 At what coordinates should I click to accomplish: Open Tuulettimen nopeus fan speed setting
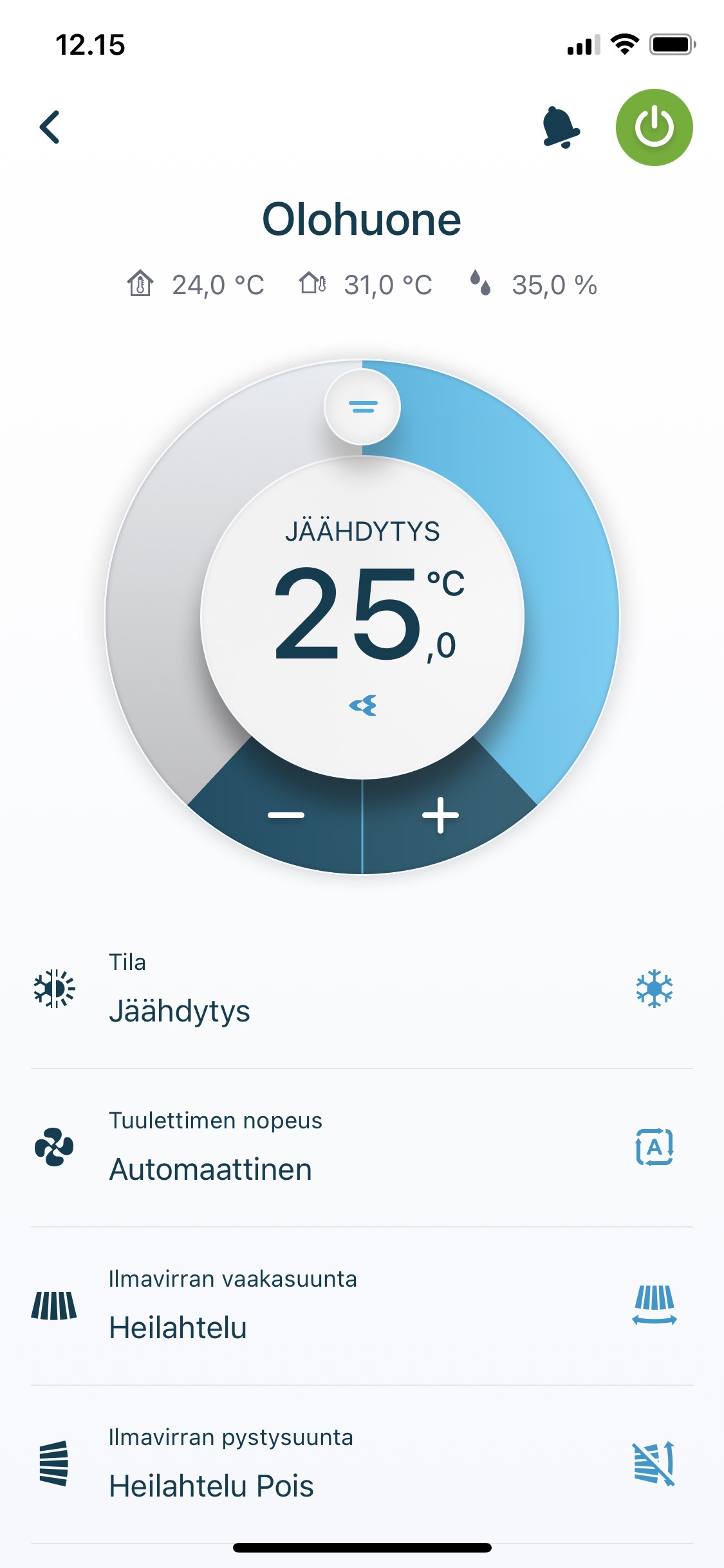(362, 1148)
